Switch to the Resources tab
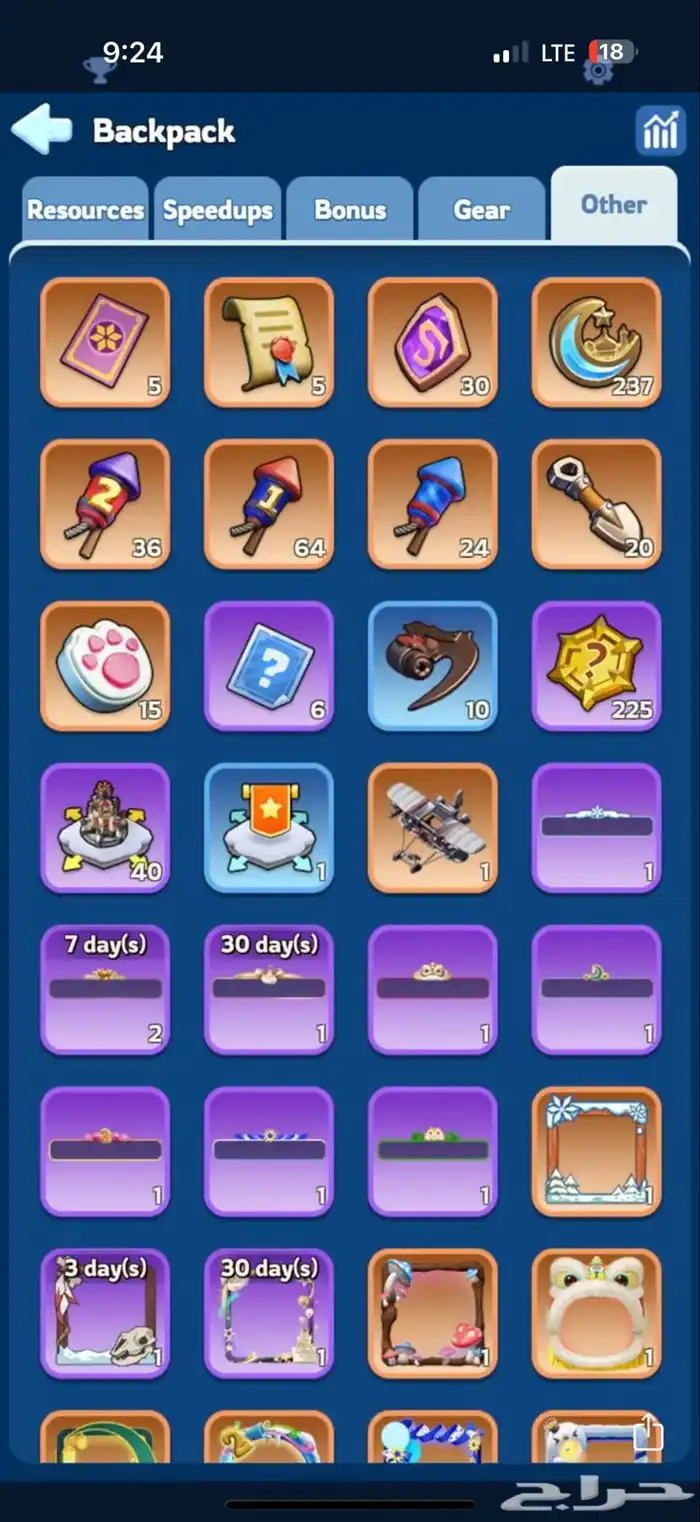The height and width of the screenshot is (1522, 700). (x=85, y=210)
